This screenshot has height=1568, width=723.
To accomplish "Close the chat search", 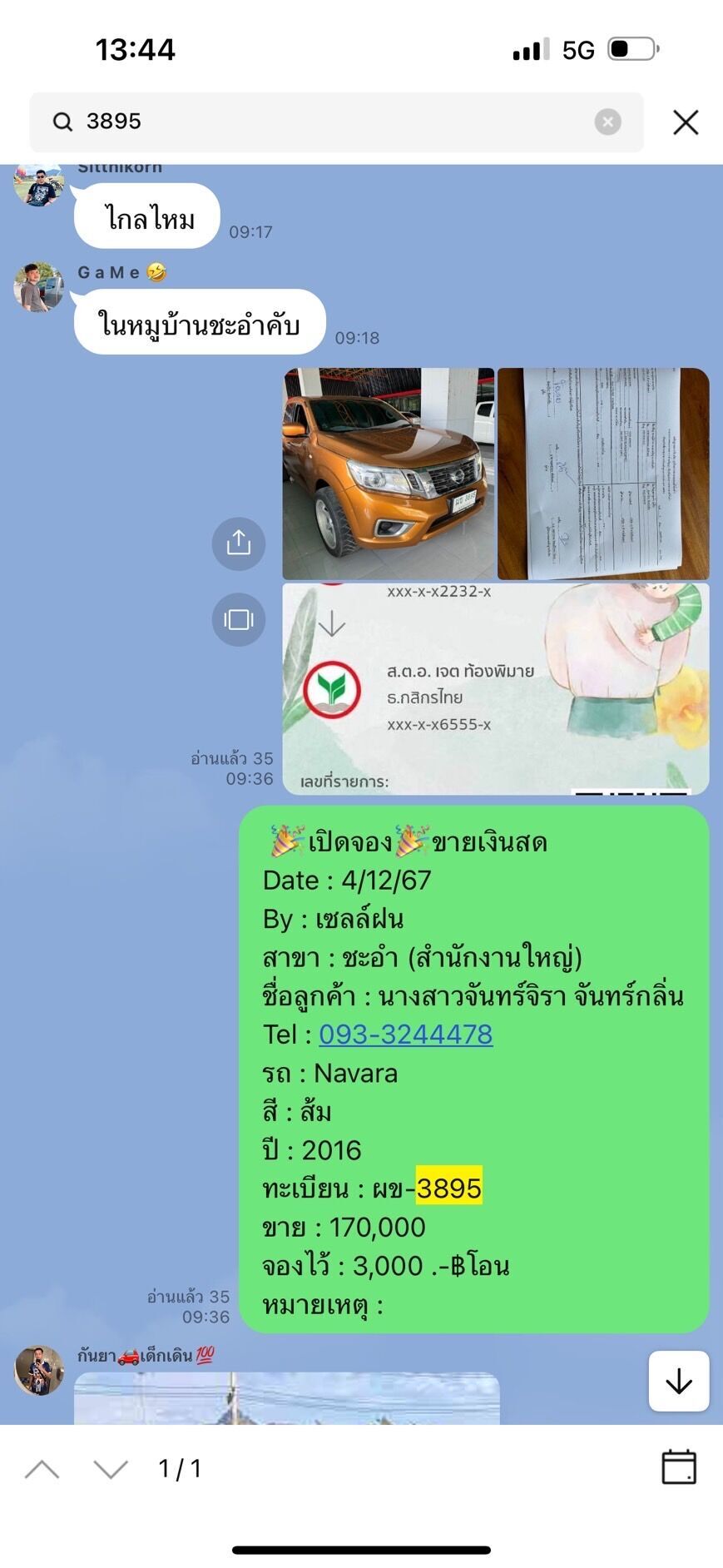I will click(x=686, y=122).
